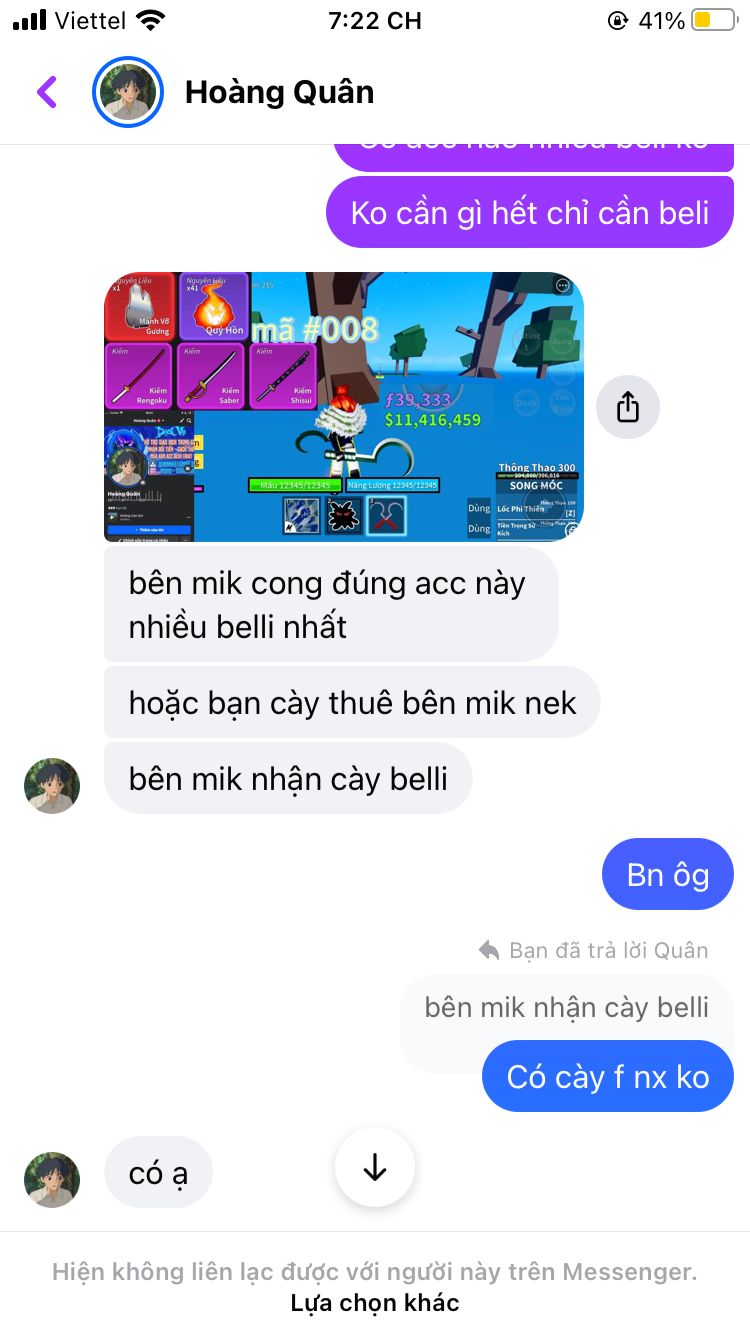Jump to latest messages with down arrow
The image size is (750, 1334).
coord(375,1167)
